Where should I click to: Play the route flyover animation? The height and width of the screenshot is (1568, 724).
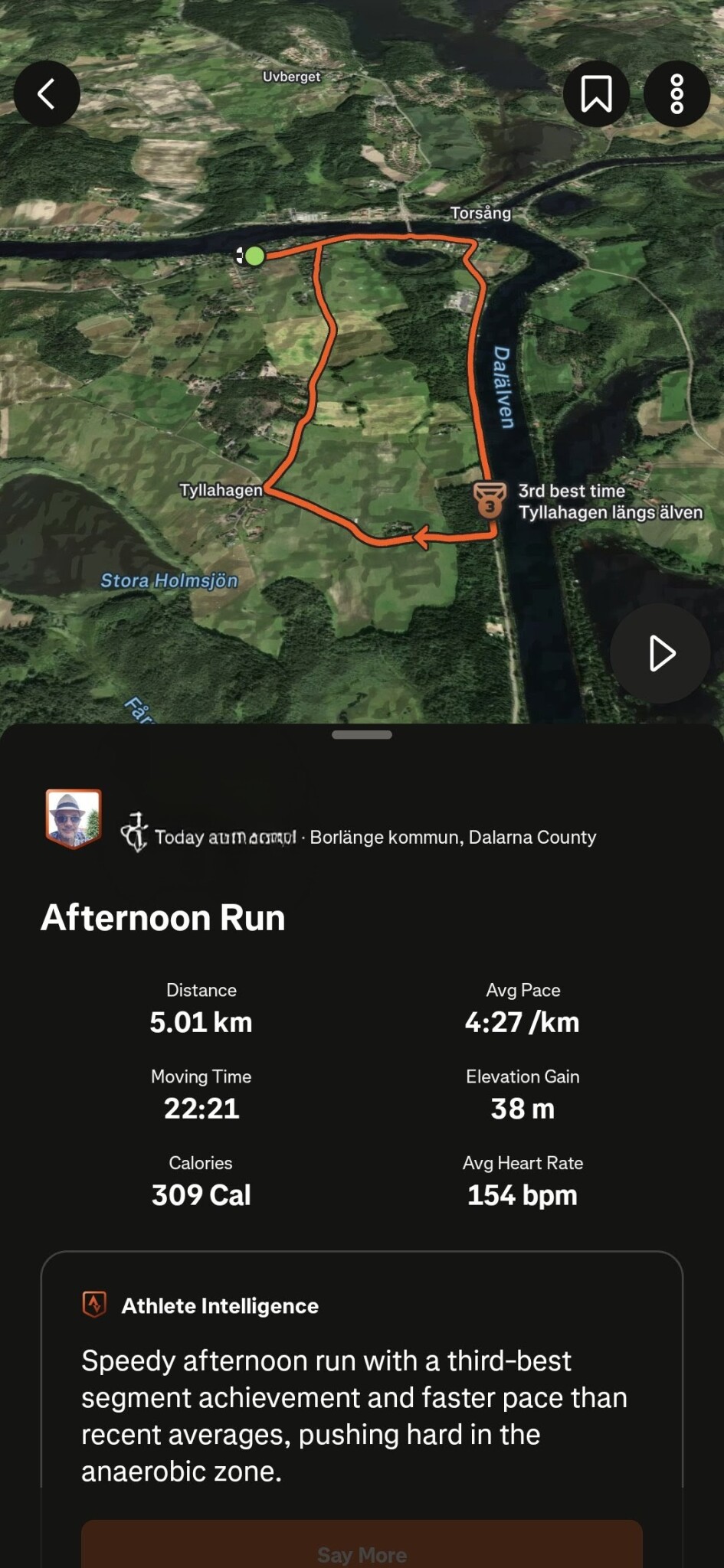coord(660,653)
